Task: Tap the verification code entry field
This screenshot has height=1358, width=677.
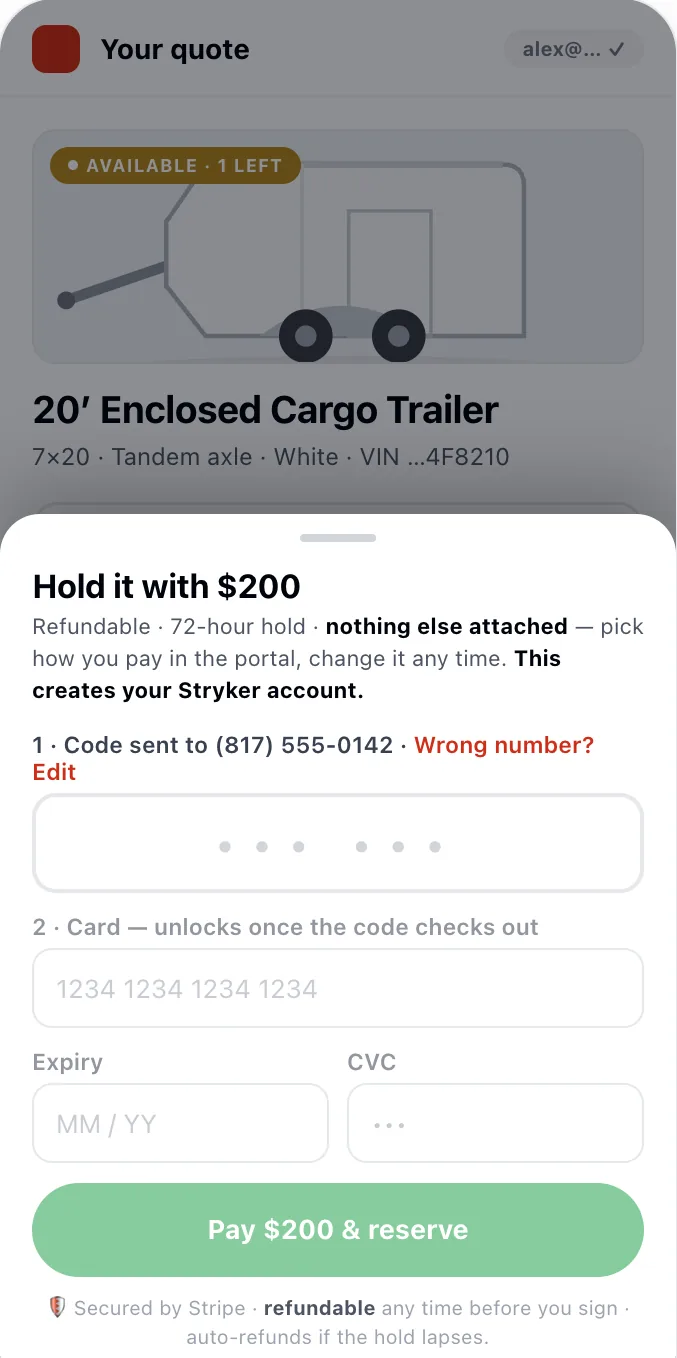Action: [338, 843]
